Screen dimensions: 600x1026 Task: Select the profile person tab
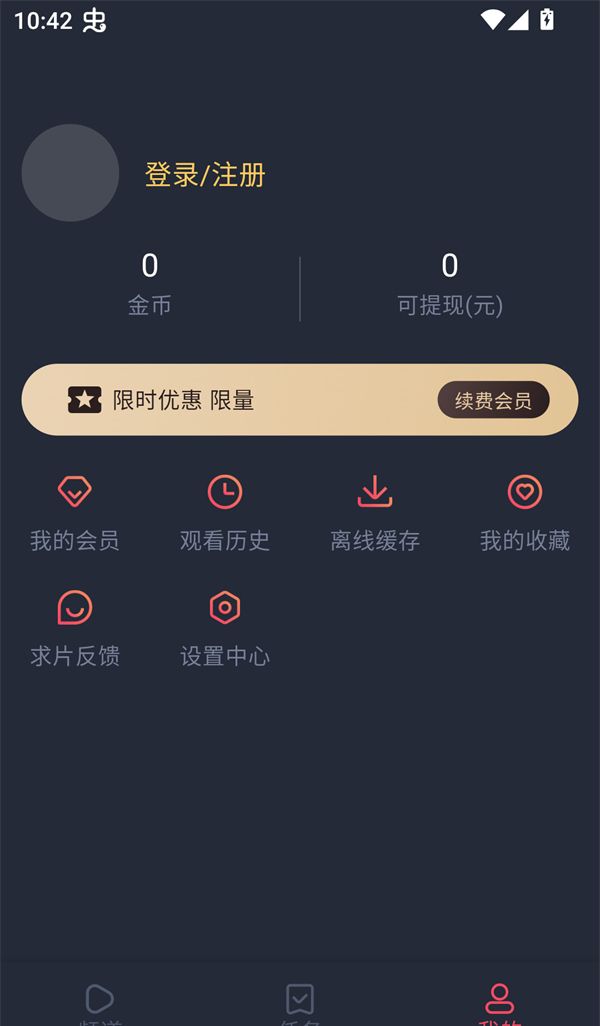pyautogui.click(x=500, y=1001)
